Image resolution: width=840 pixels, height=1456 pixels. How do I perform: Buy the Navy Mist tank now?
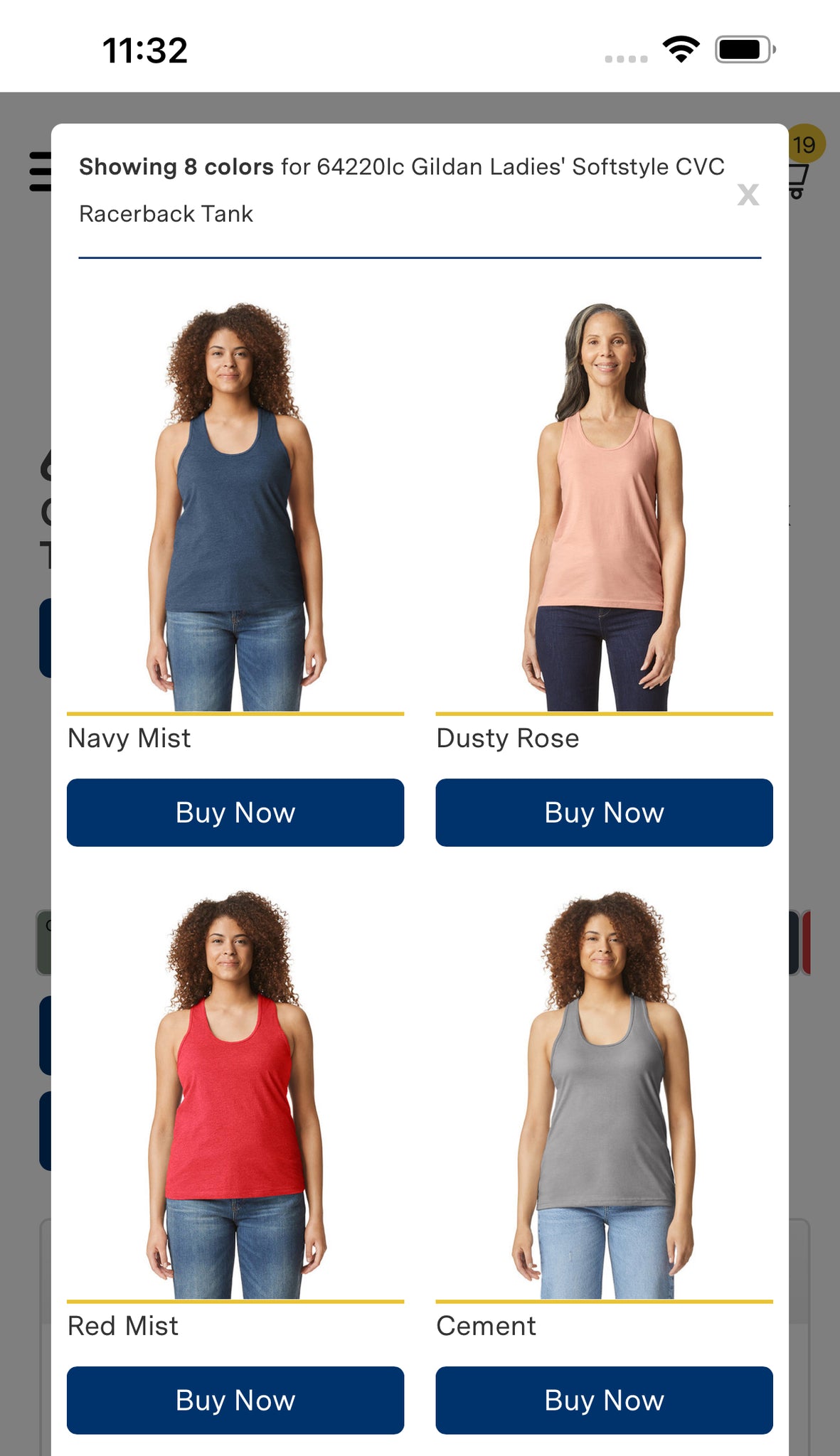(235, 813)
